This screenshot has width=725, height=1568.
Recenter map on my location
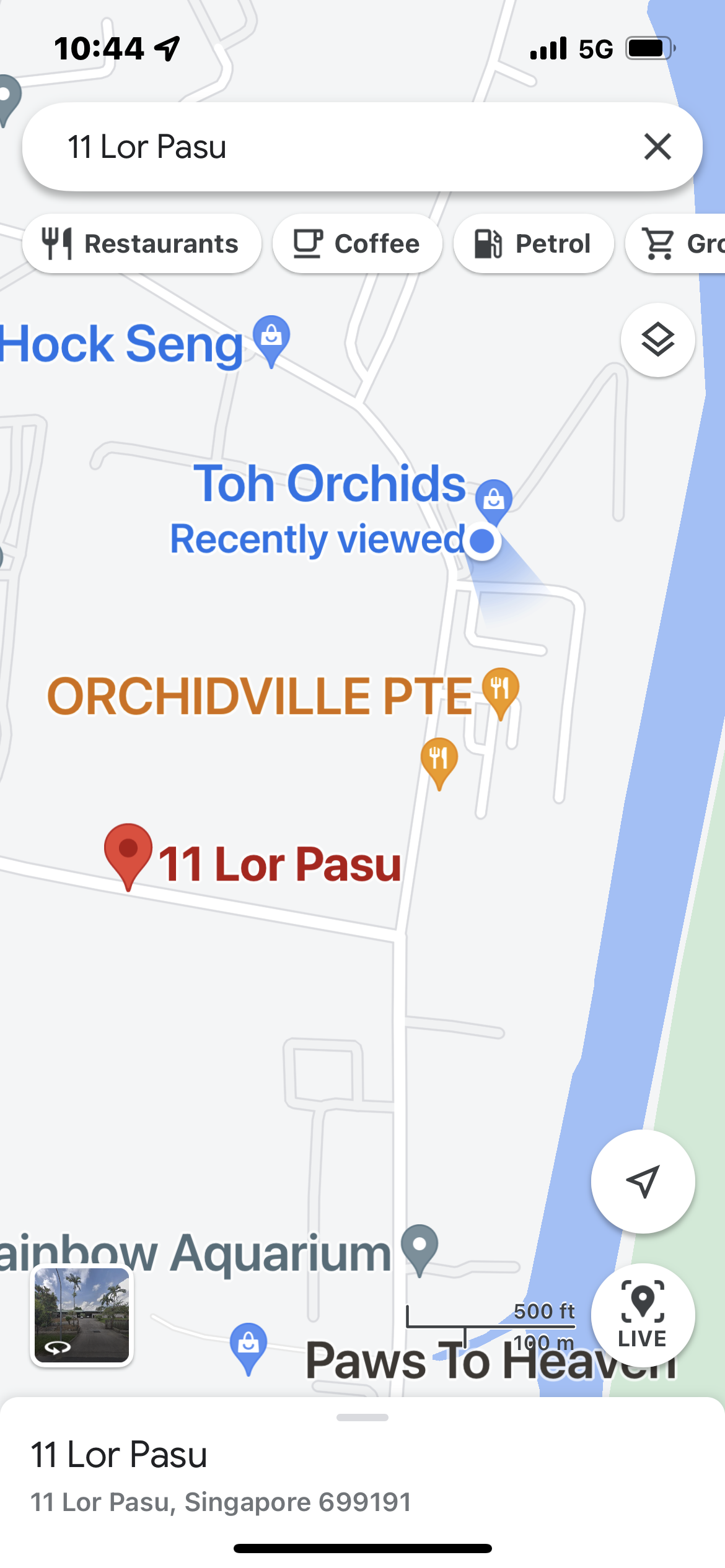643,1181
